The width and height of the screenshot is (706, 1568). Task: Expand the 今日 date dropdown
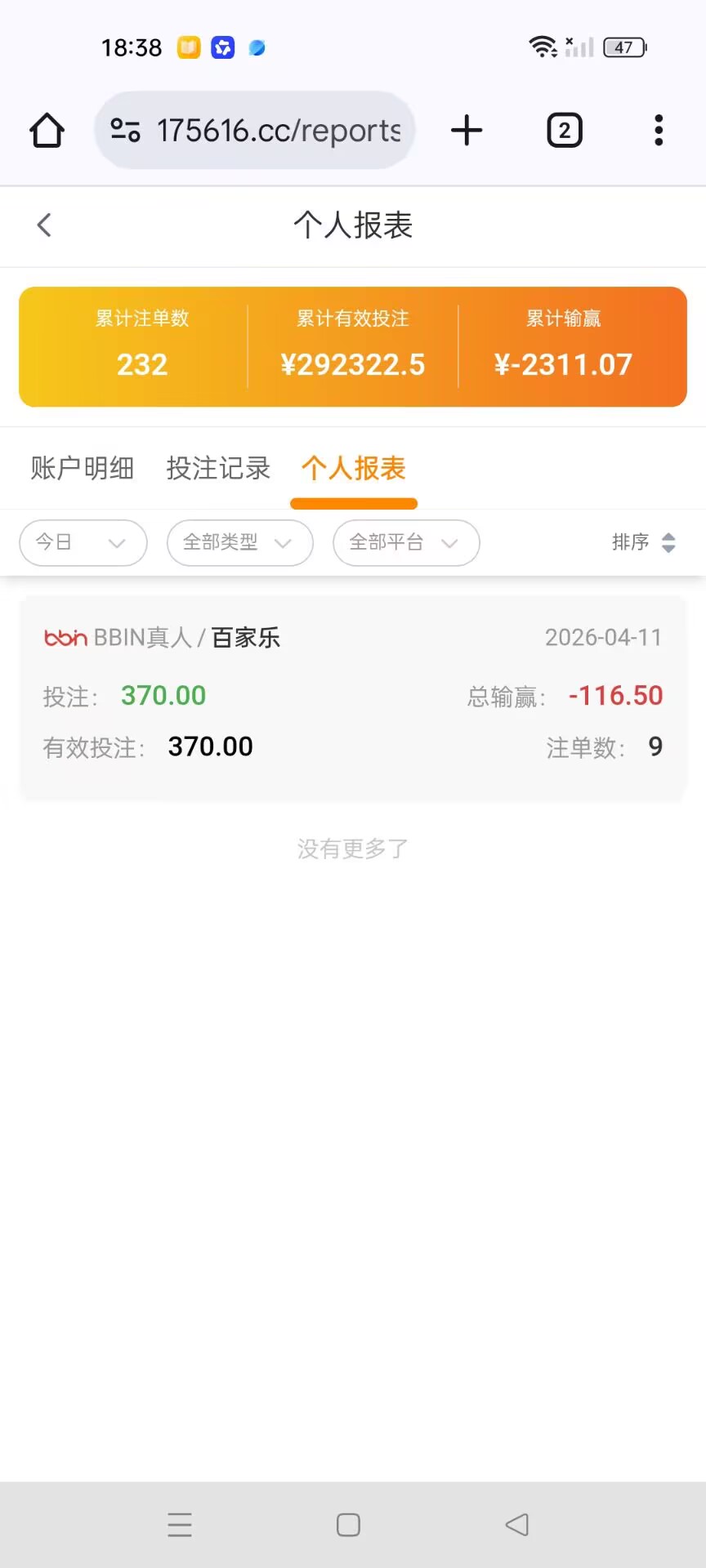(83, 543)
